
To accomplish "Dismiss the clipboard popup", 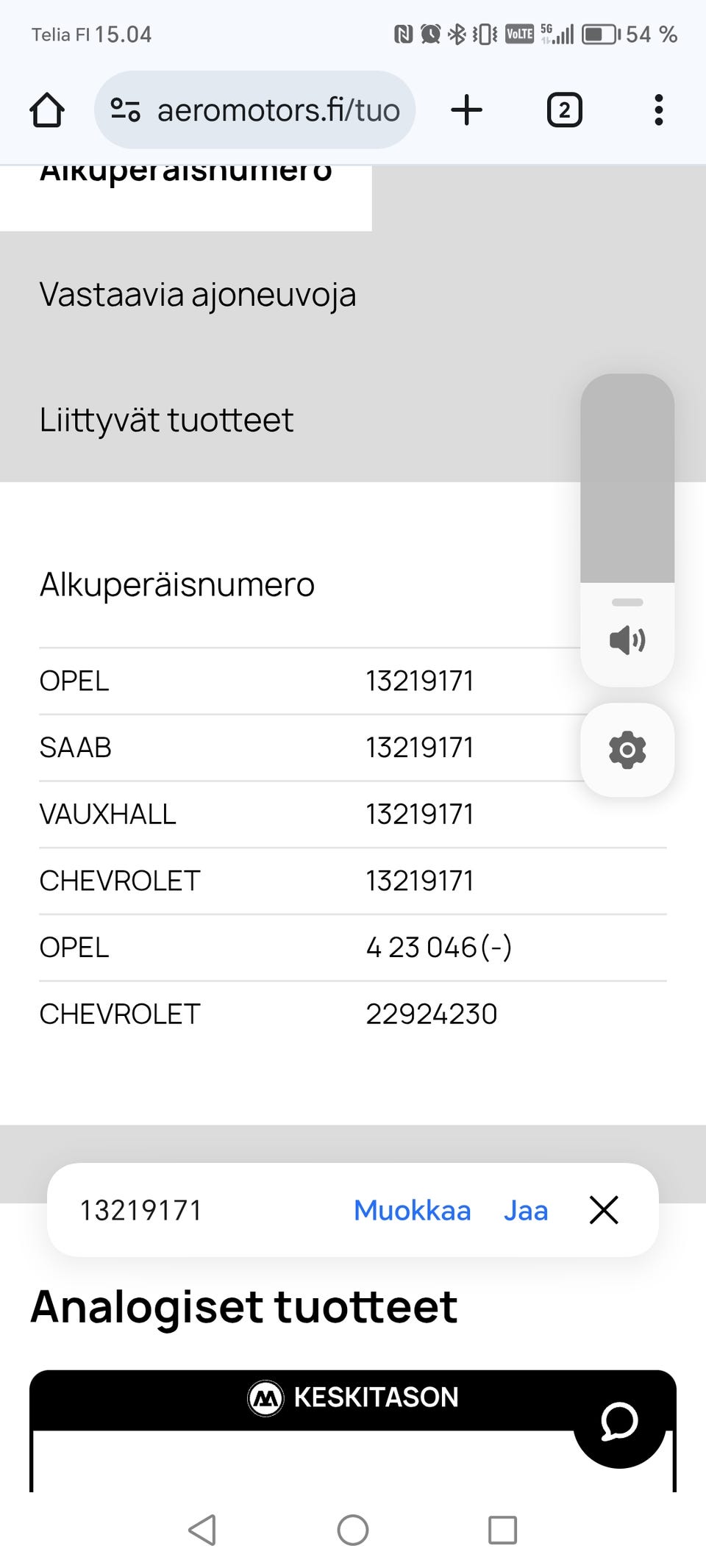I will tap(604, 1209).
